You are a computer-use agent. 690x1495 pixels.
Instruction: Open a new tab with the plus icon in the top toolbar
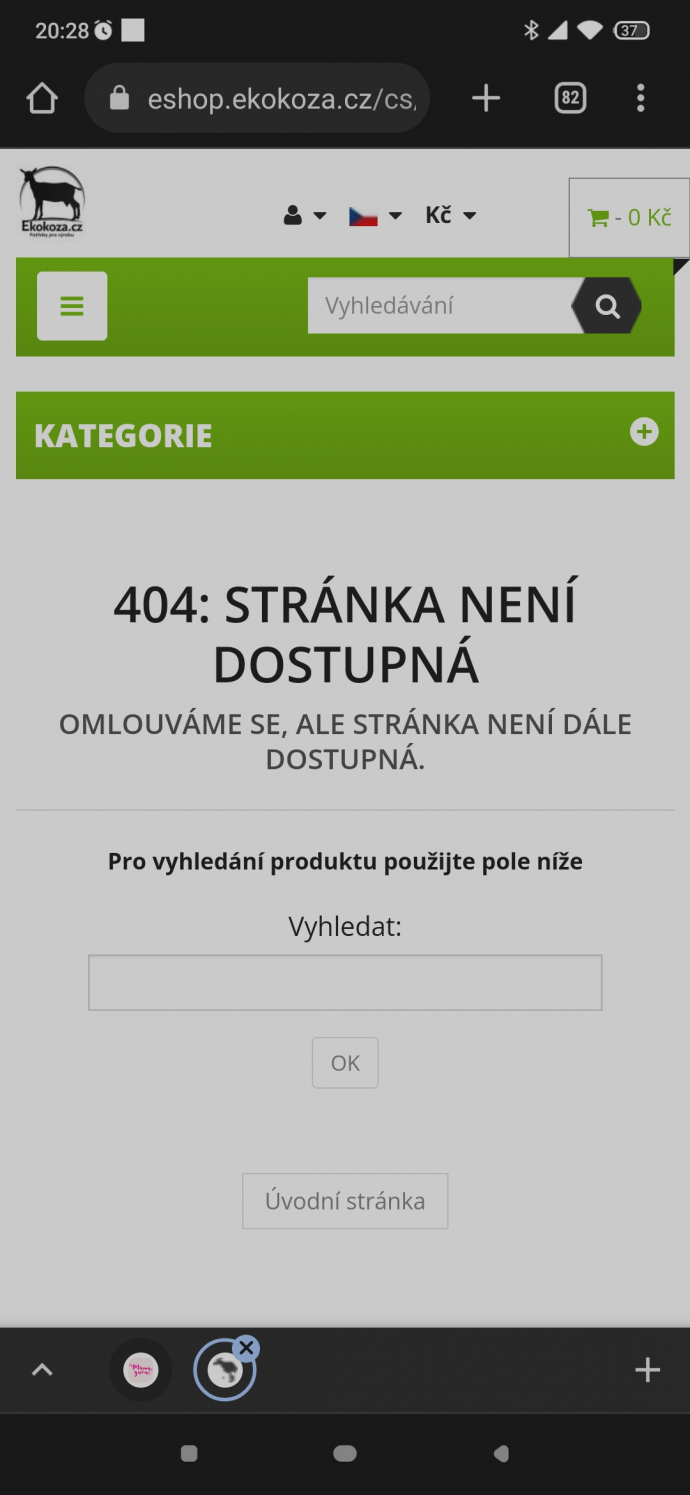point(486,98)
